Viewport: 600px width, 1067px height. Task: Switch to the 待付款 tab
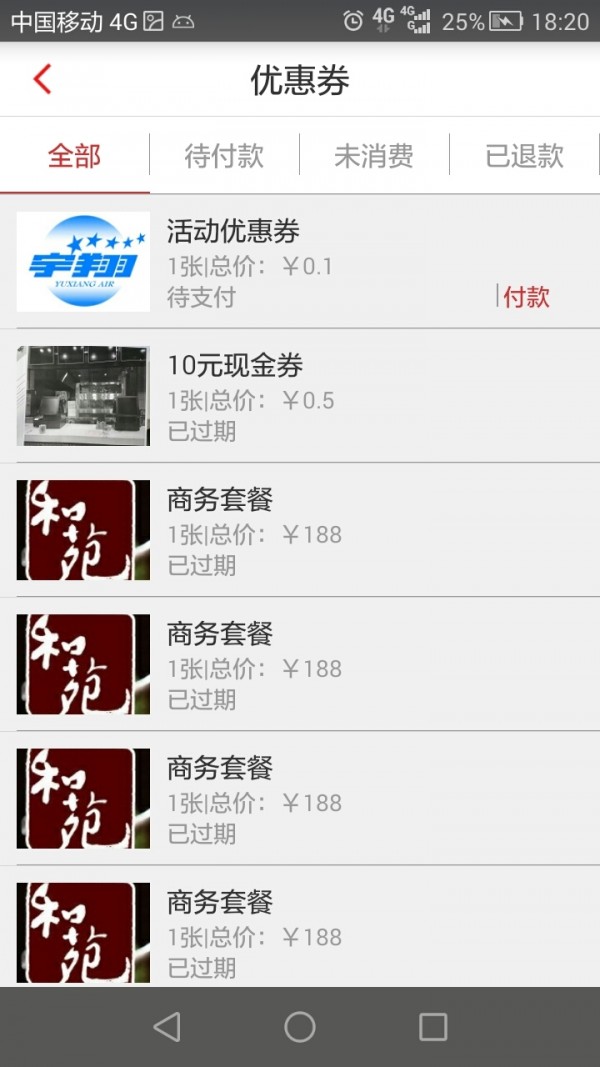224,157
